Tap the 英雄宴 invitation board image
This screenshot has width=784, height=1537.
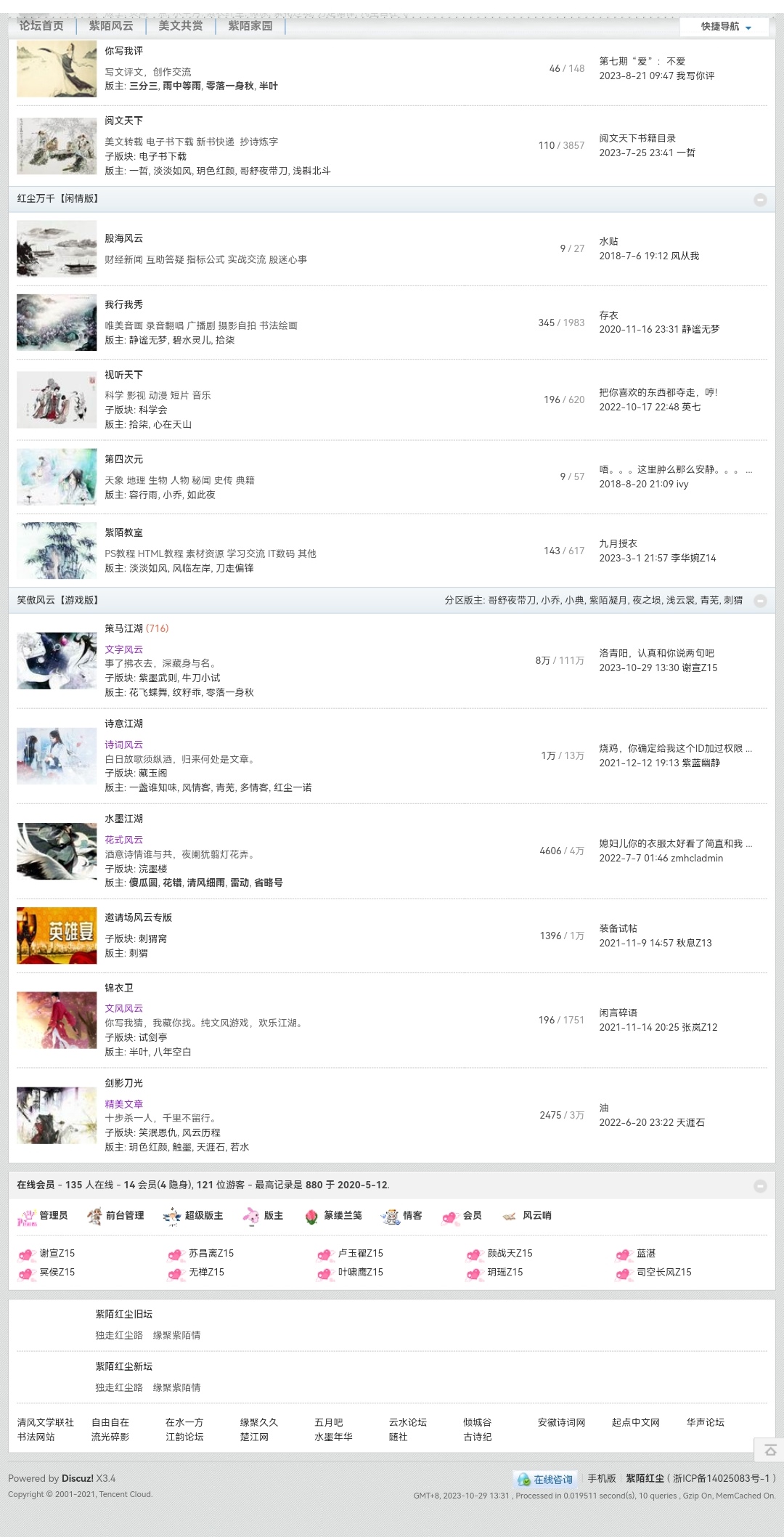(57, 936)
